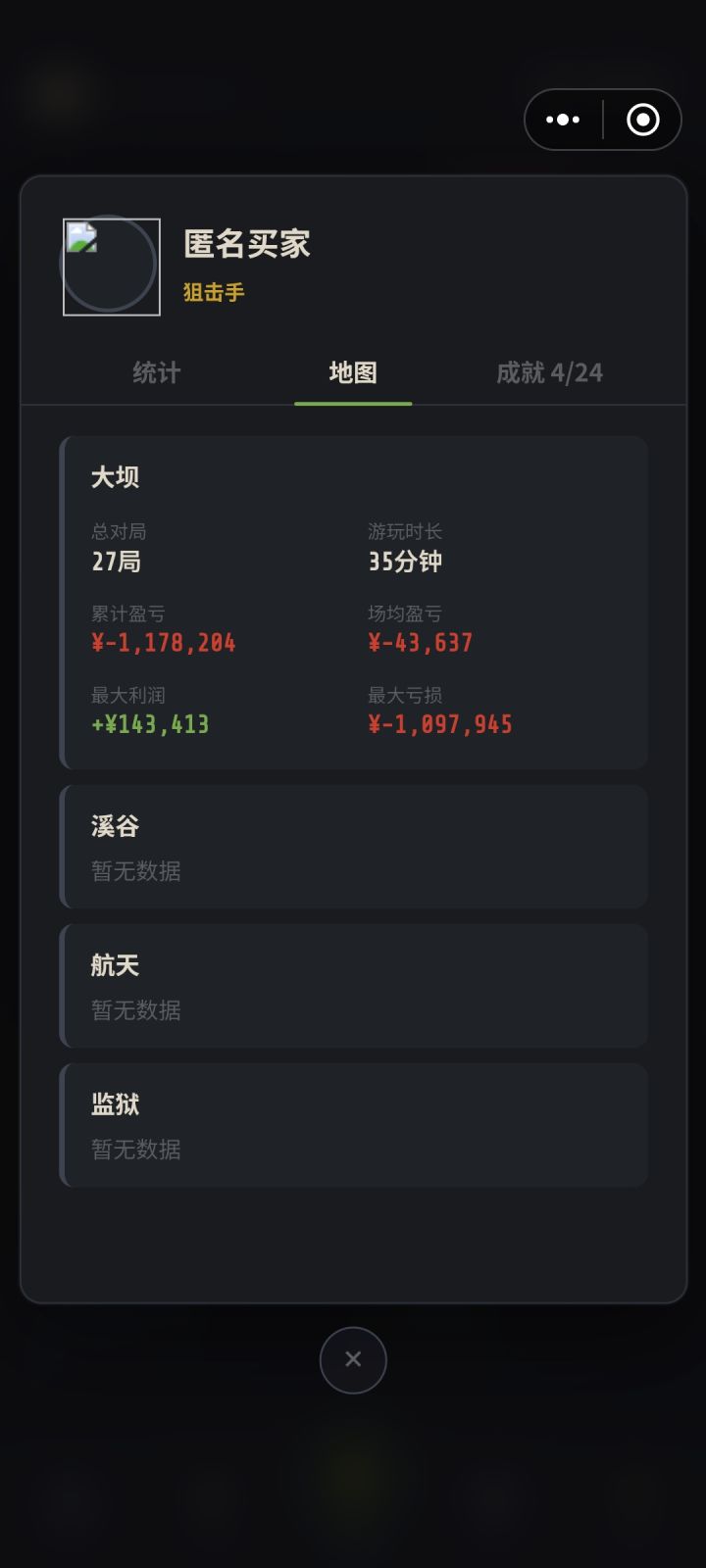Click the image placeholder icon inside the avatar
Screen dimensions: 706x1568
point(81,237)
